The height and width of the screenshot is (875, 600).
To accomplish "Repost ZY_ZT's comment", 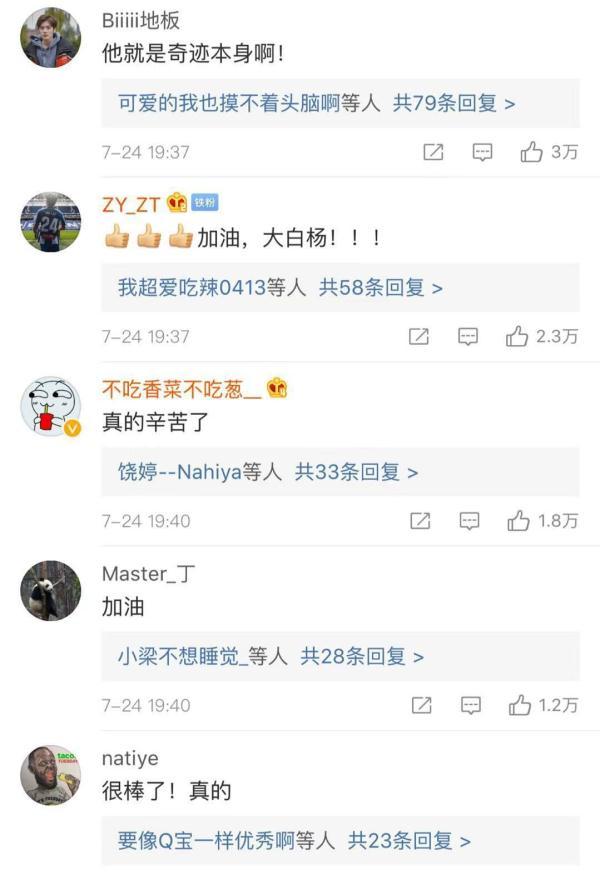I will pyautogui.click(x=419, y=337).
